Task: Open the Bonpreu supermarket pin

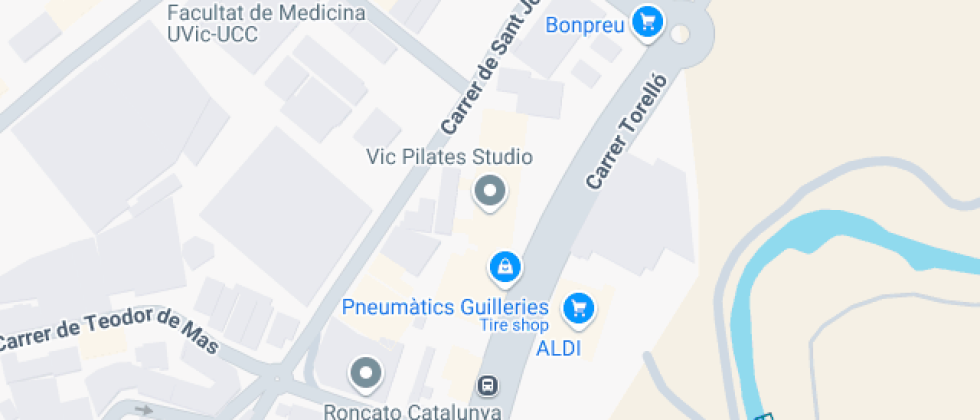Action: pyautogui.click(x=649, y=22)
